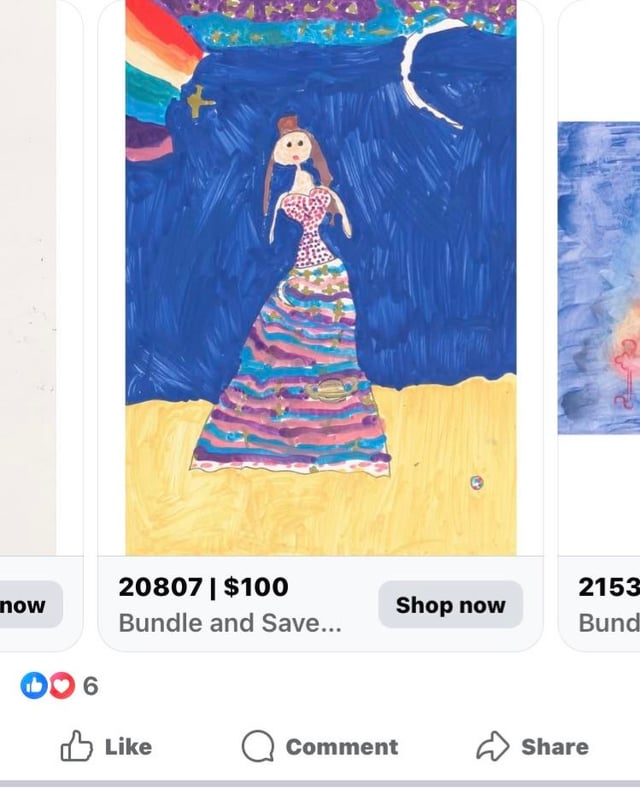This screenshot has width=640, height=788.
Task: Share this post
Action: [x=532, y=746]
